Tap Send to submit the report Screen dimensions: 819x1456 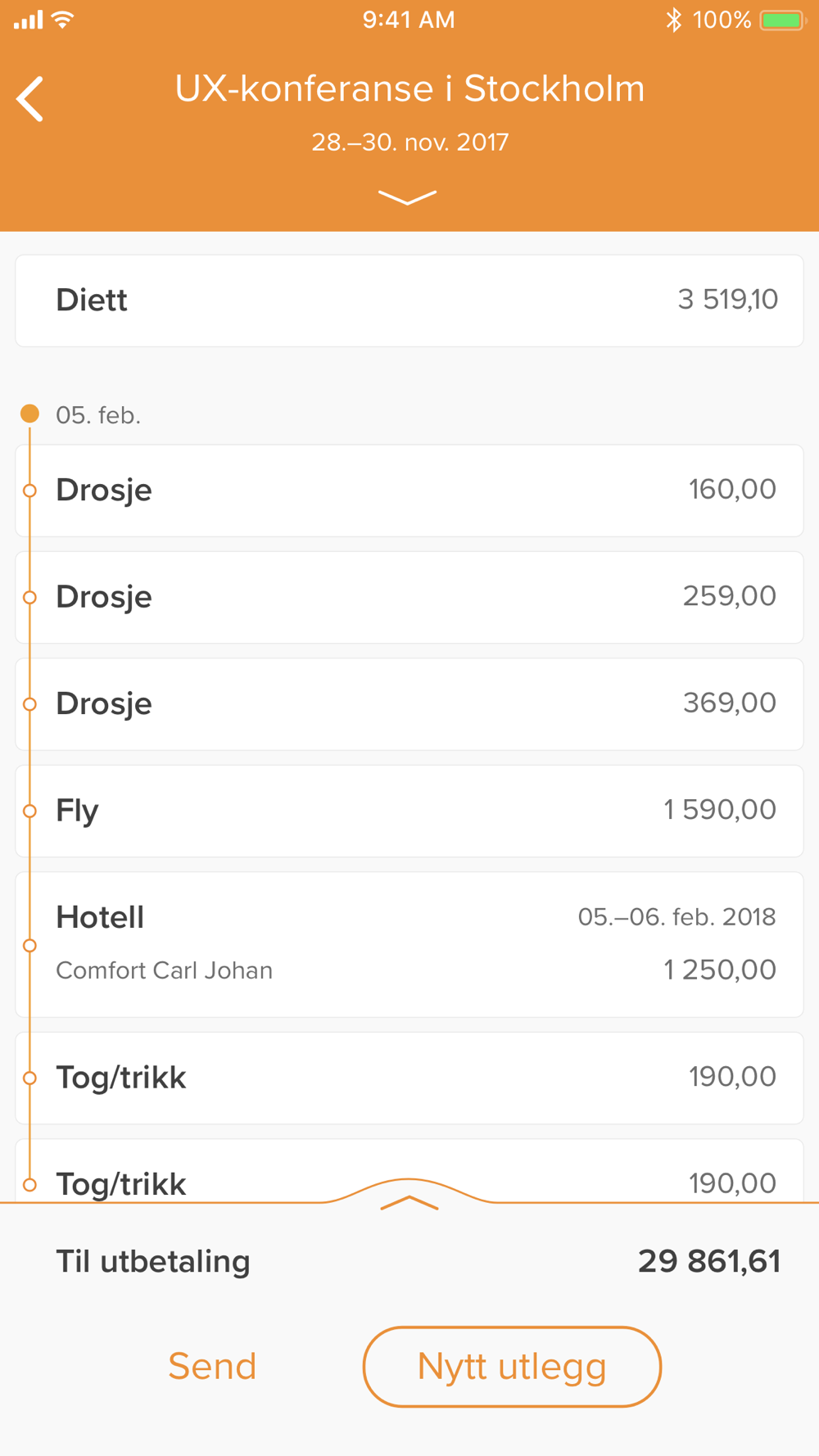pyautogui.click(x=212, y=1366)
